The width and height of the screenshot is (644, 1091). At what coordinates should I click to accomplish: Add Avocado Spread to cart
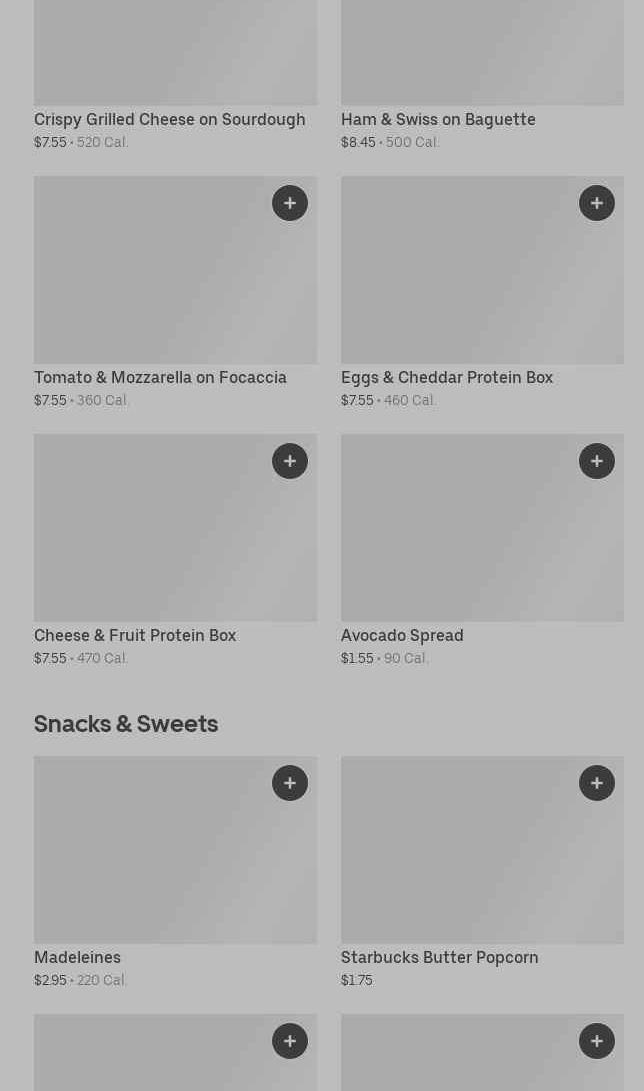[x=597, y=461]
